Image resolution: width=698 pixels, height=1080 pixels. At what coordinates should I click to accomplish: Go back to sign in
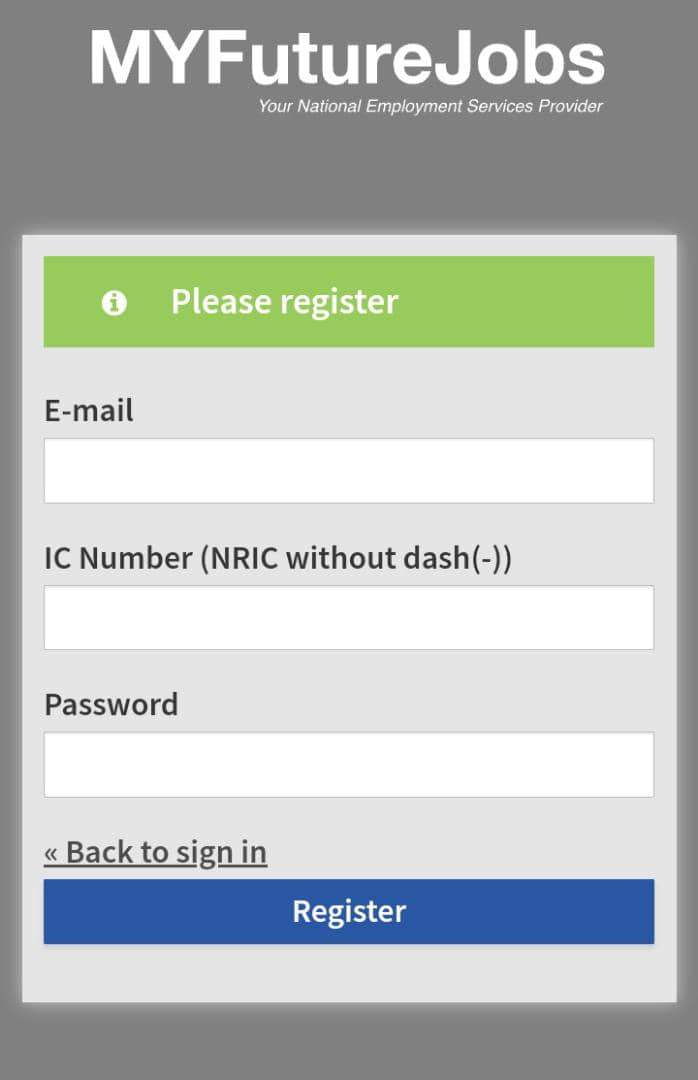pos(155,852)
